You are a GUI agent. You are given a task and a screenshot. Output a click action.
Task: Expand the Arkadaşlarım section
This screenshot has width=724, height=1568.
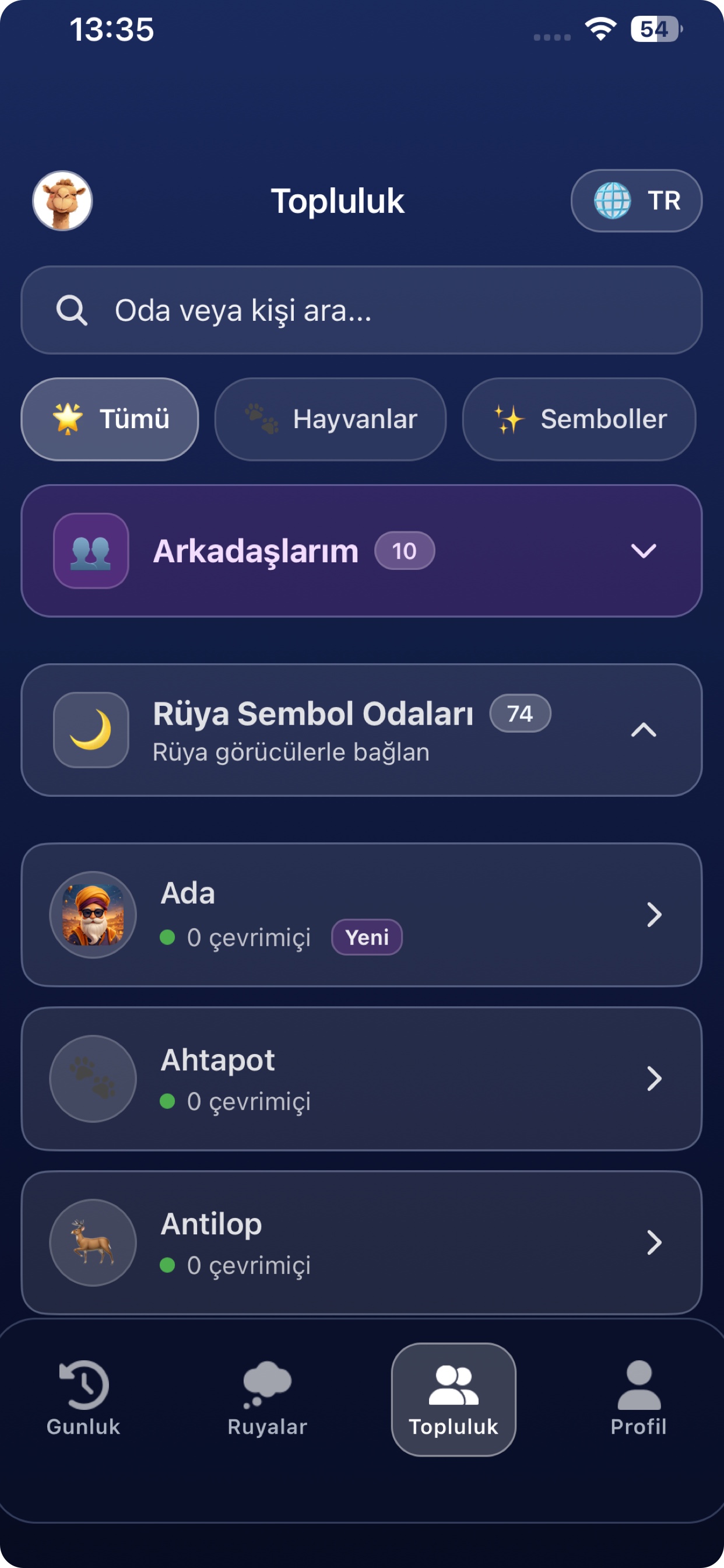point(642,551)
